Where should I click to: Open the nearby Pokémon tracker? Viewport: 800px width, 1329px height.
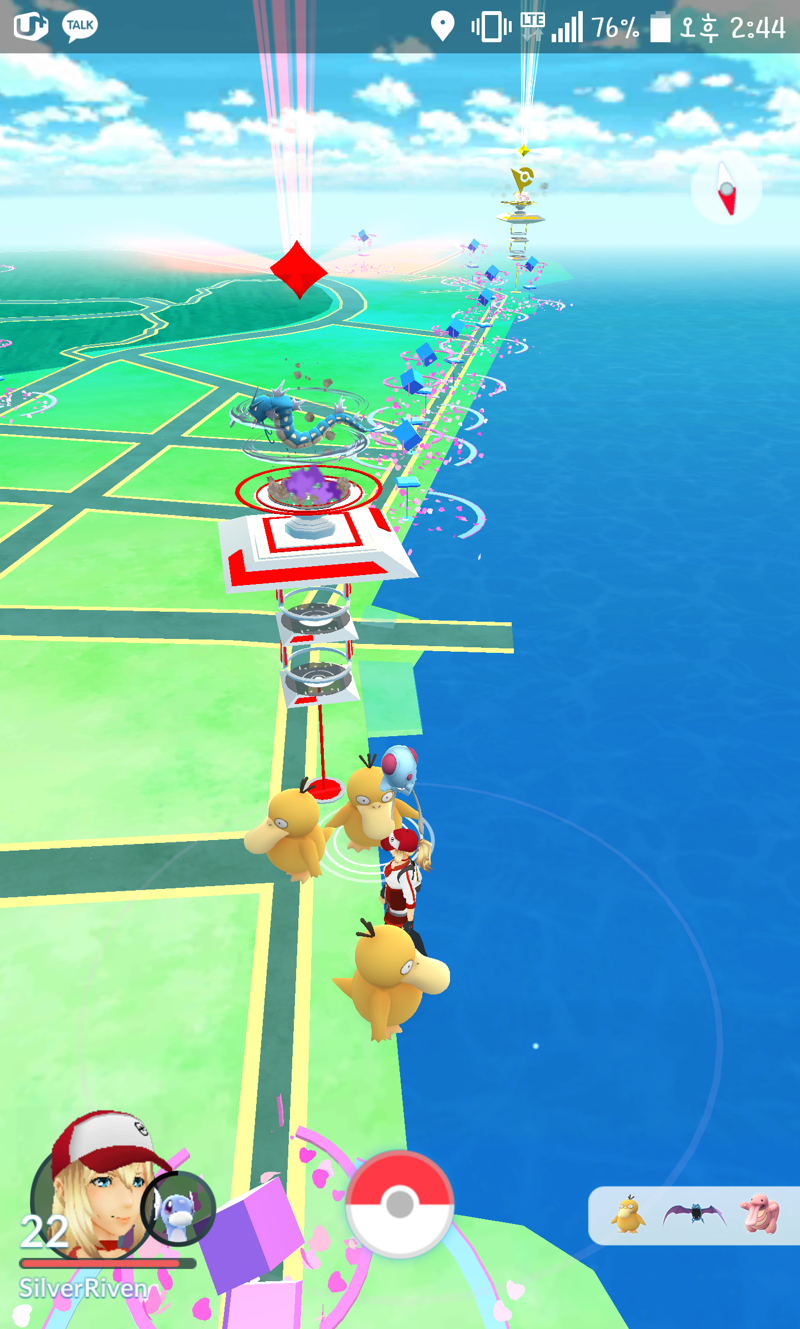(694, 1215)
